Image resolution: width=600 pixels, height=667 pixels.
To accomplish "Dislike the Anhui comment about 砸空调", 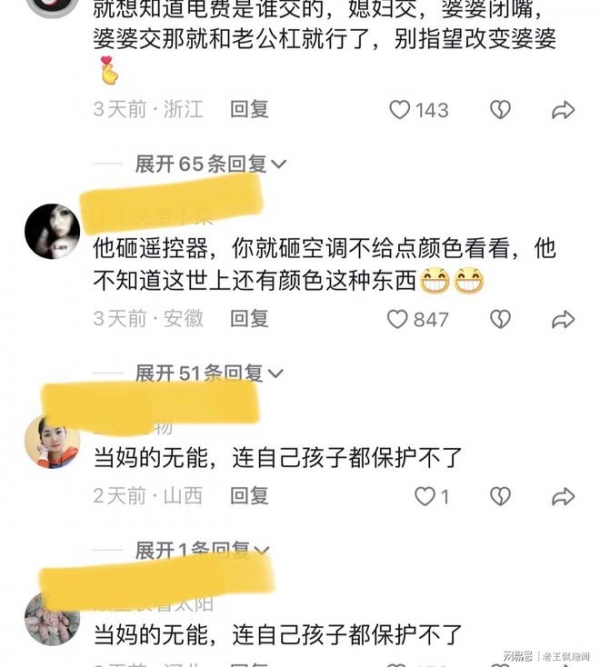I will tap(500, 319).
